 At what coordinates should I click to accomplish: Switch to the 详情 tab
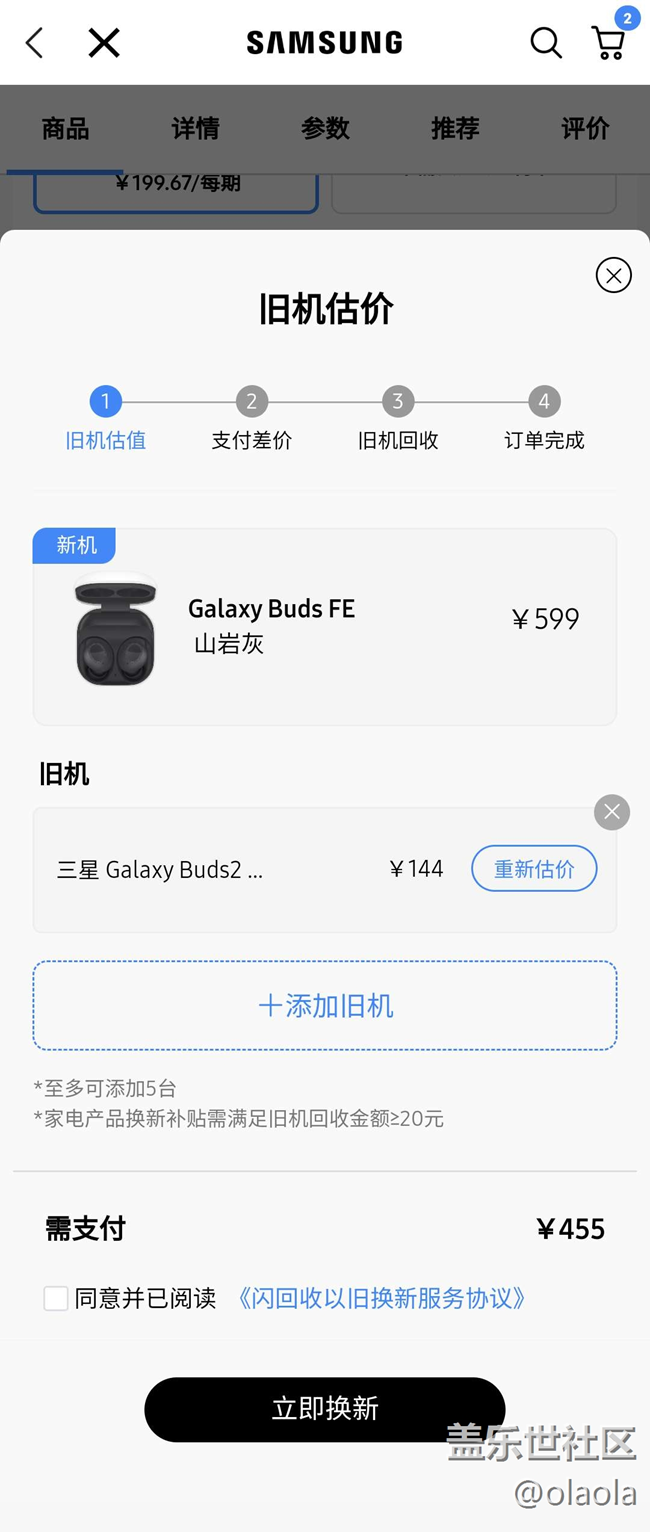195,129
